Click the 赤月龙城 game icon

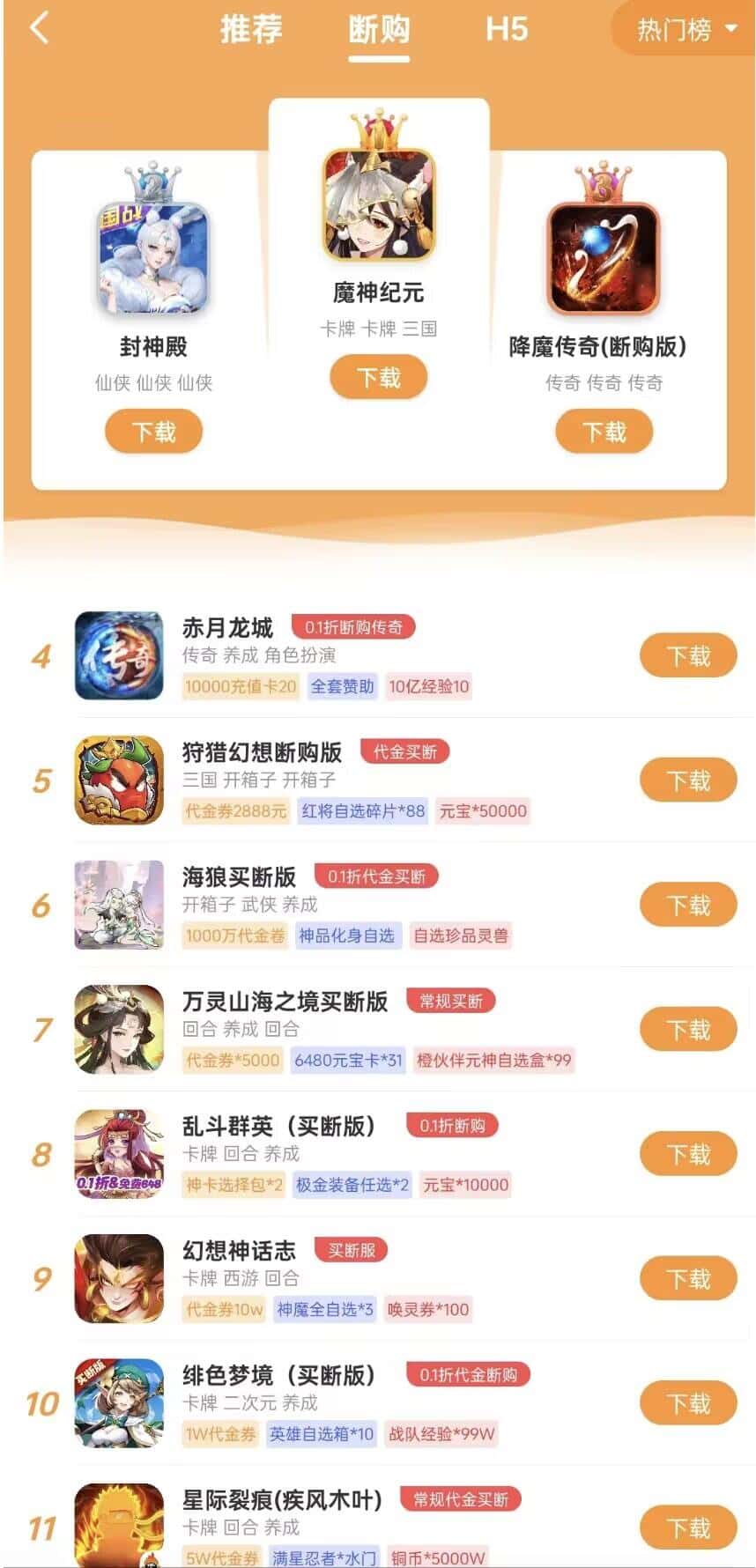click(x=119, y=654)
